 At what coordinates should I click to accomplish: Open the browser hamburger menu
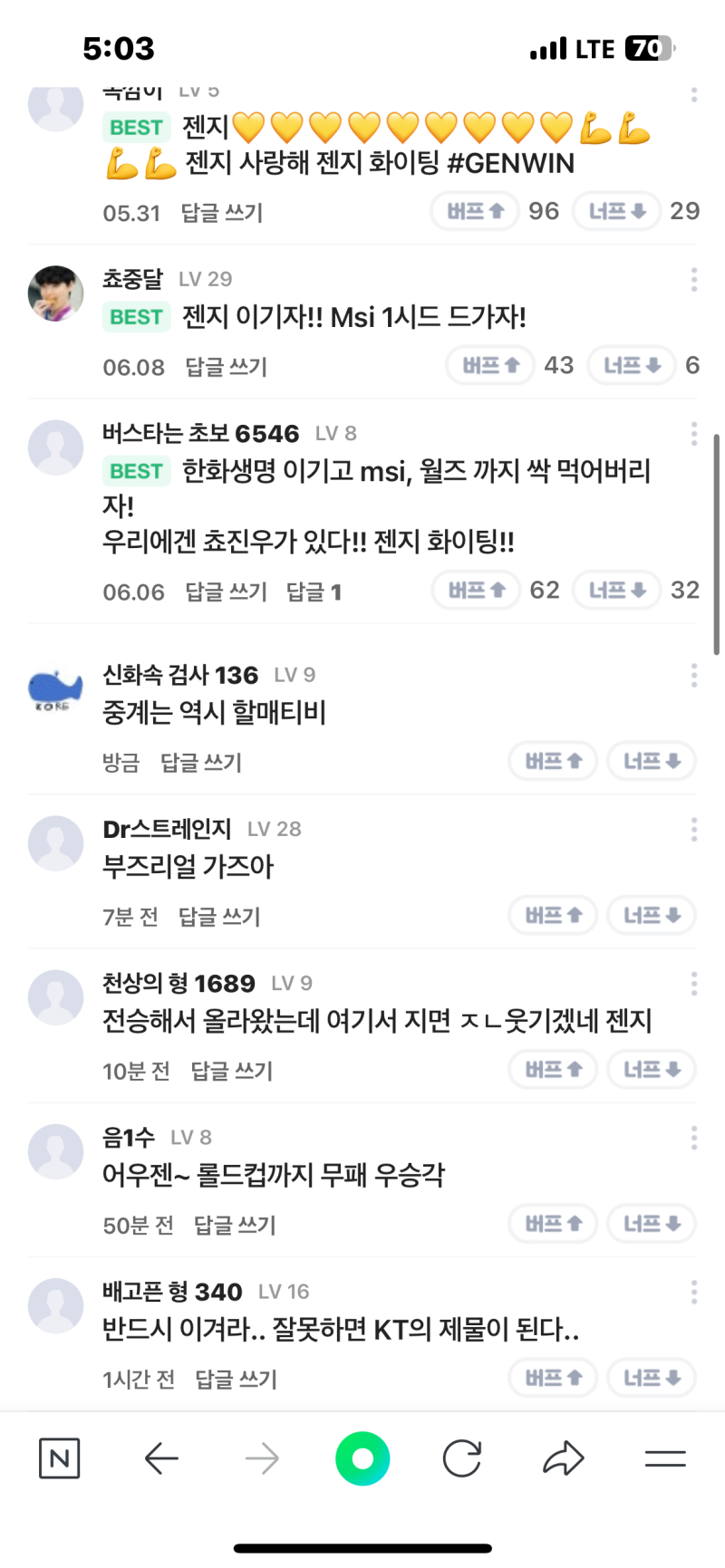coord(664,1458)
